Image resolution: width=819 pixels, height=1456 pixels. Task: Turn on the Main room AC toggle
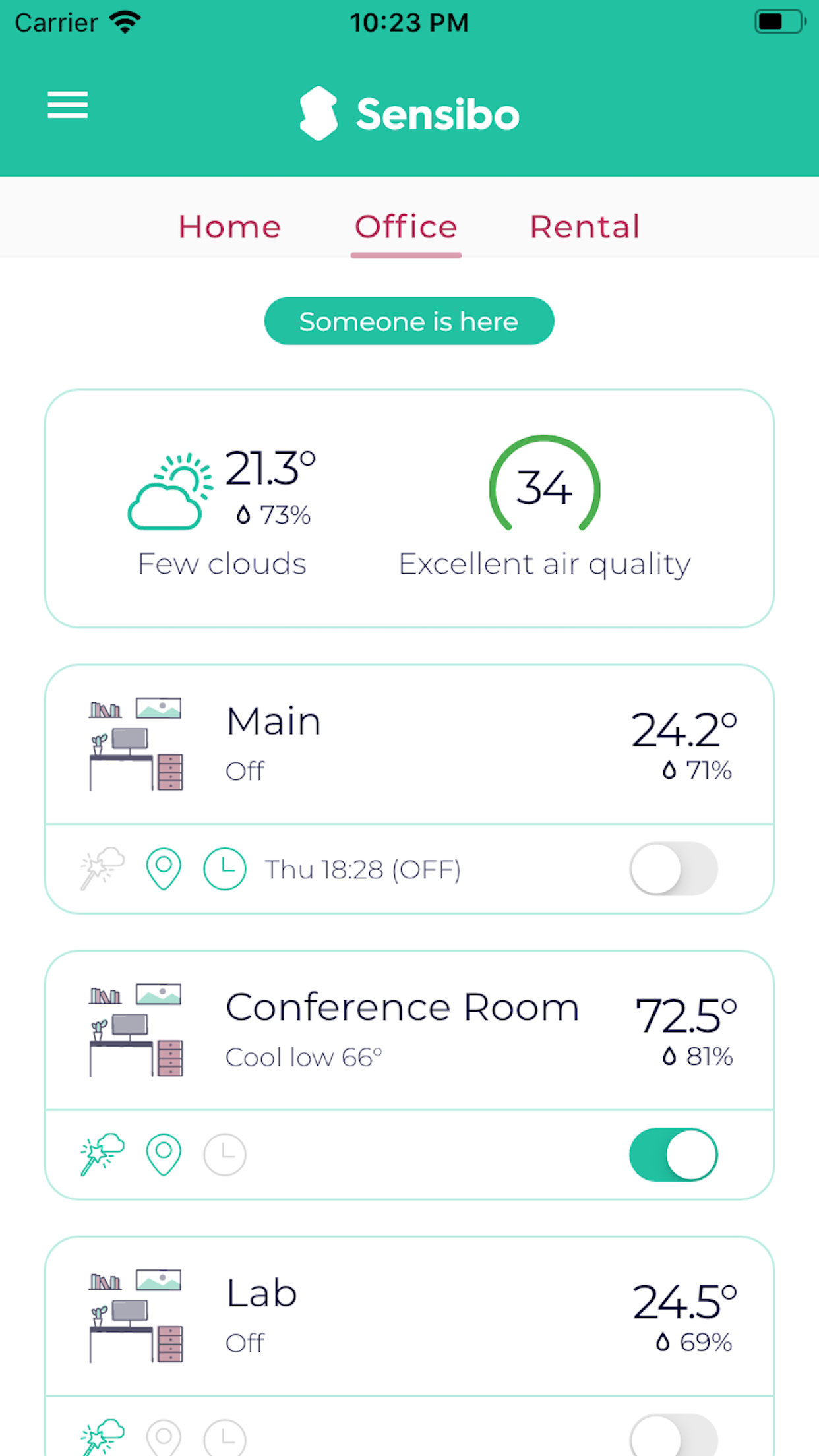[673, 869]
